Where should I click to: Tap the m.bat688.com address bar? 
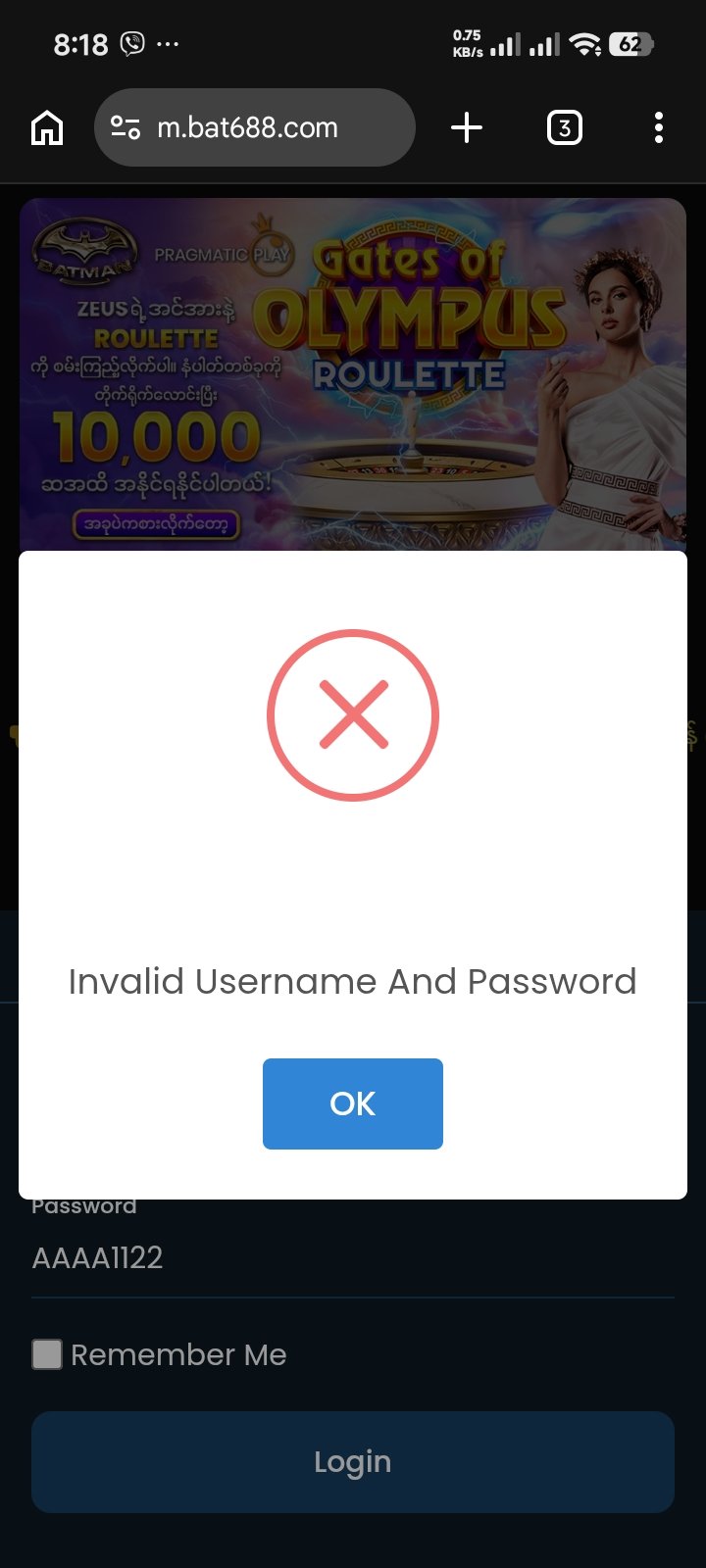click(x=255, y=127)
